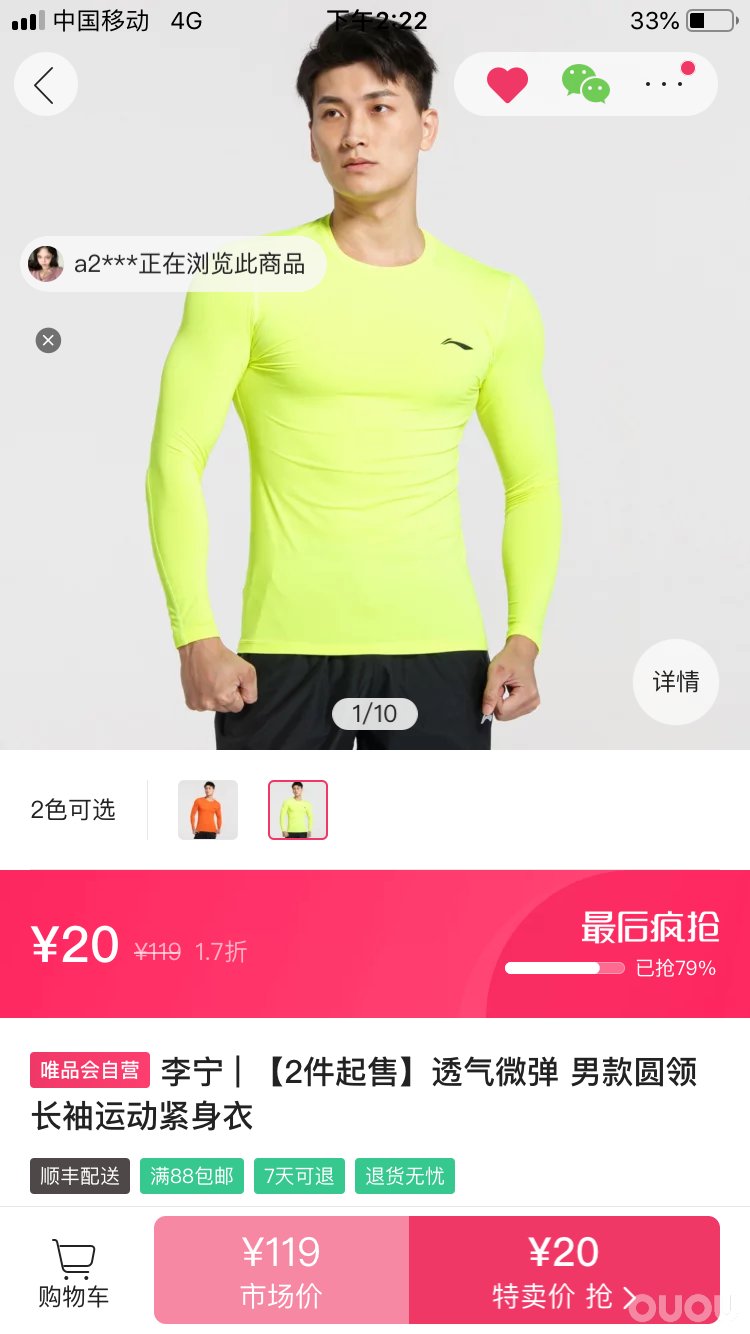Buy now at ¥20 特卖价

564,1270
